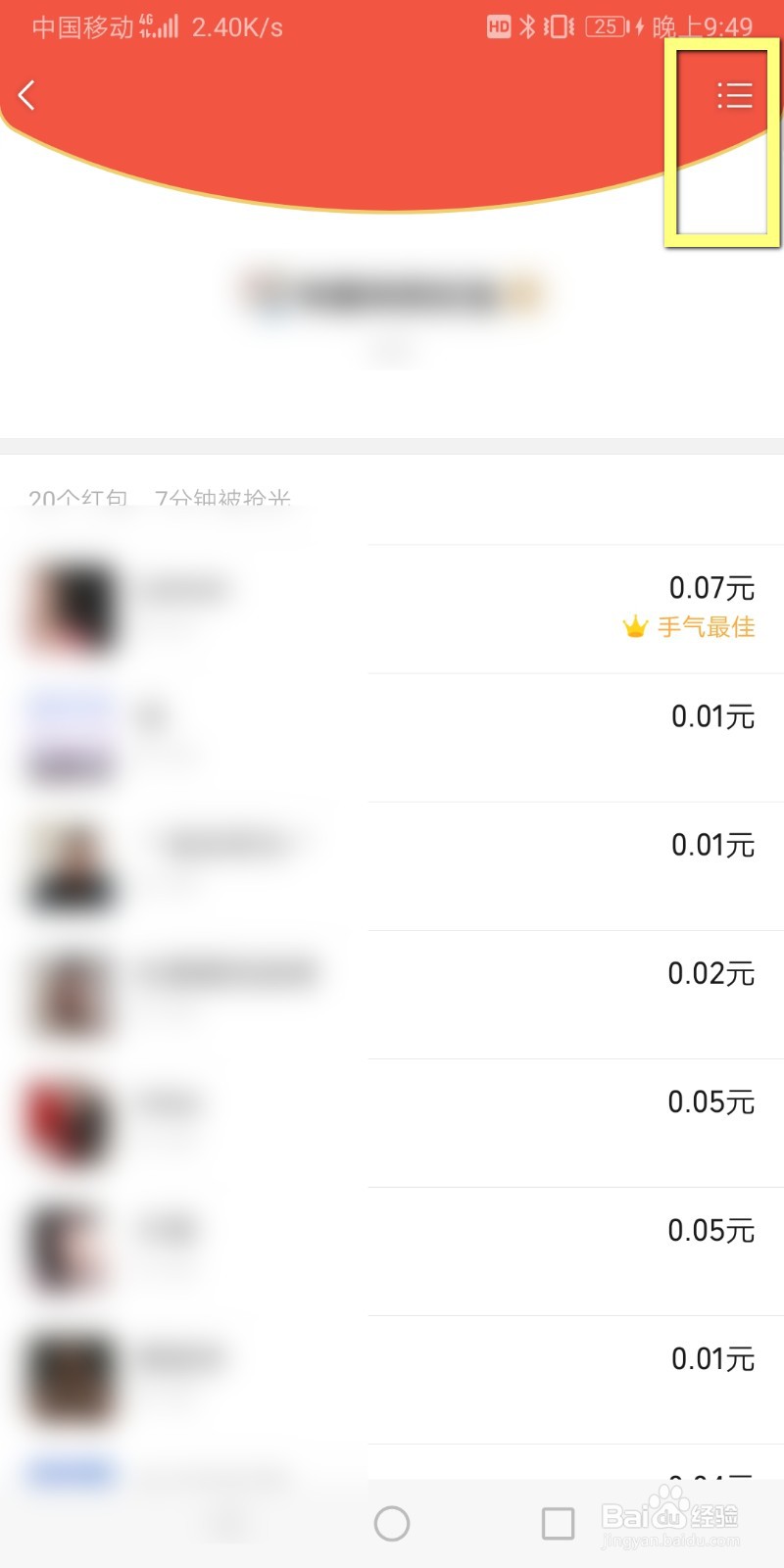Tap the crown icon next to 手气最佳
This screenshot has height=1568, width=784.
pos(635,627)
